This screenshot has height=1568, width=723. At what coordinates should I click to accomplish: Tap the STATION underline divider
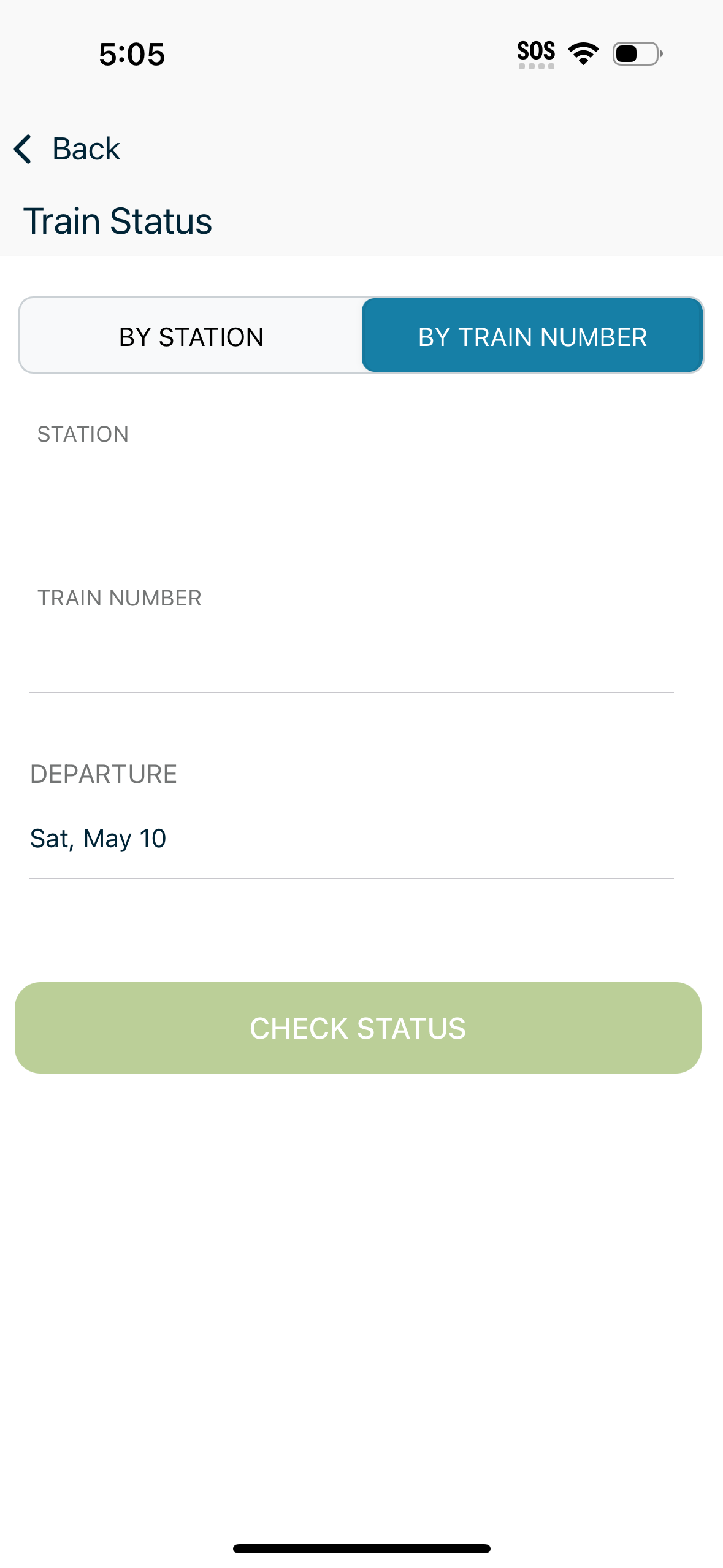352,526
